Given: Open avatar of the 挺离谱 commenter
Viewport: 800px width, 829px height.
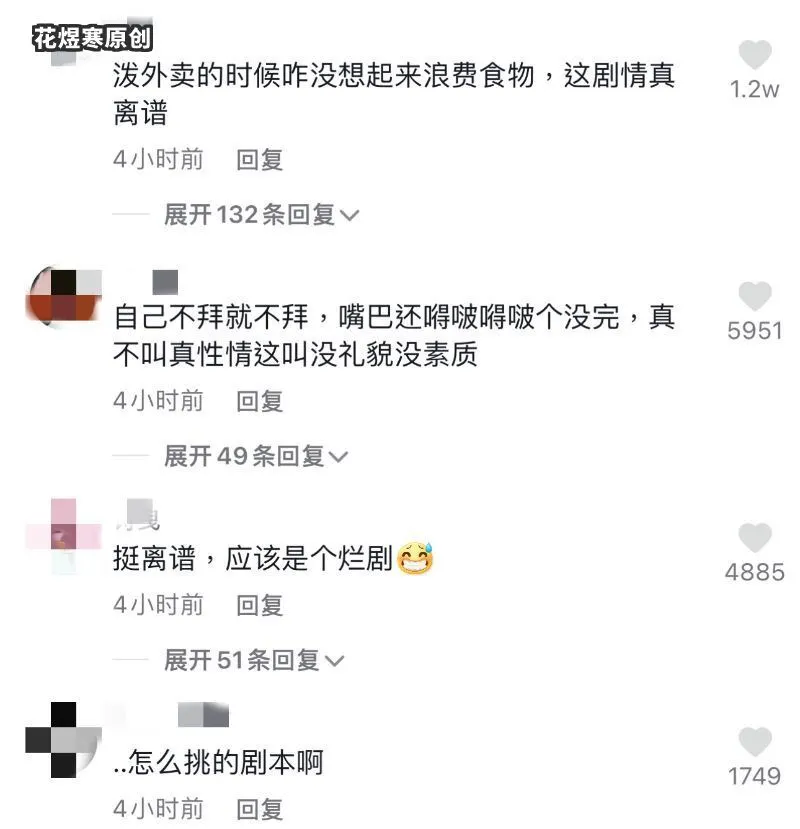Looking at the screenshot, I should (63, 535).
